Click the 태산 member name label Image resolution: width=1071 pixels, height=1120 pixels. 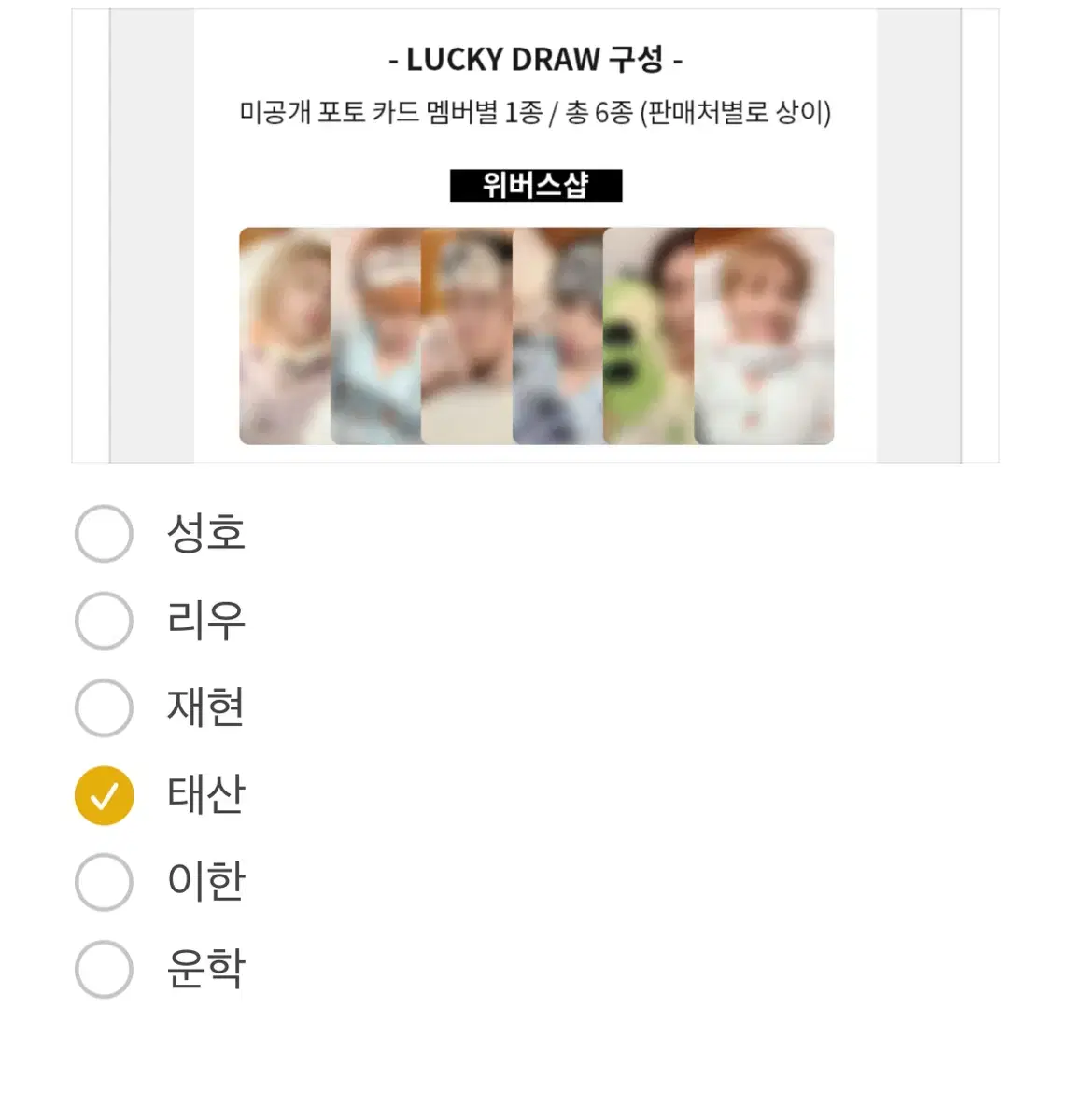207,794
